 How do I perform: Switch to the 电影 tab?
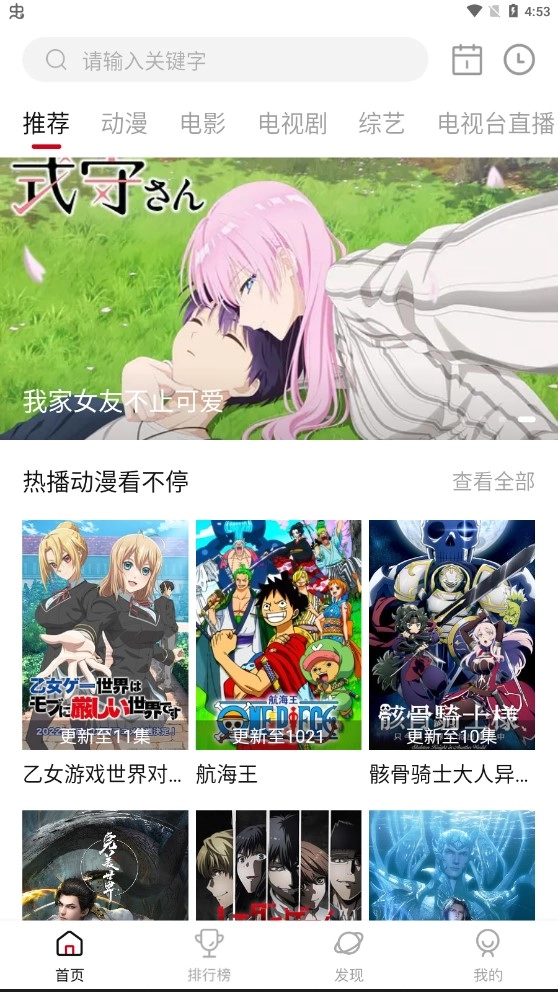[x=203, y=123]
